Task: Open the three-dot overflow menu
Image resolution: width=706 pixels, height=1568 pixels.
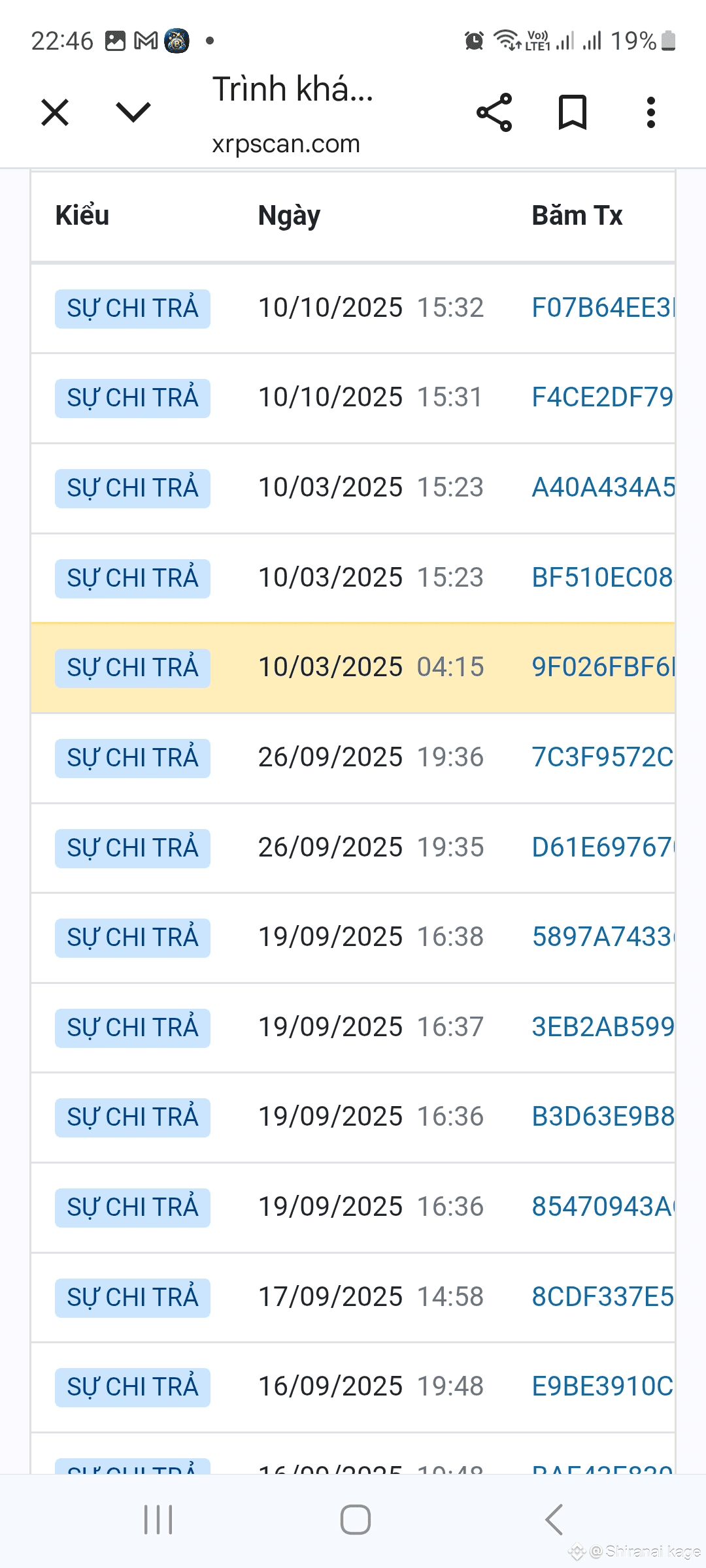Action: pyautogui.click(x=650, y=112)
